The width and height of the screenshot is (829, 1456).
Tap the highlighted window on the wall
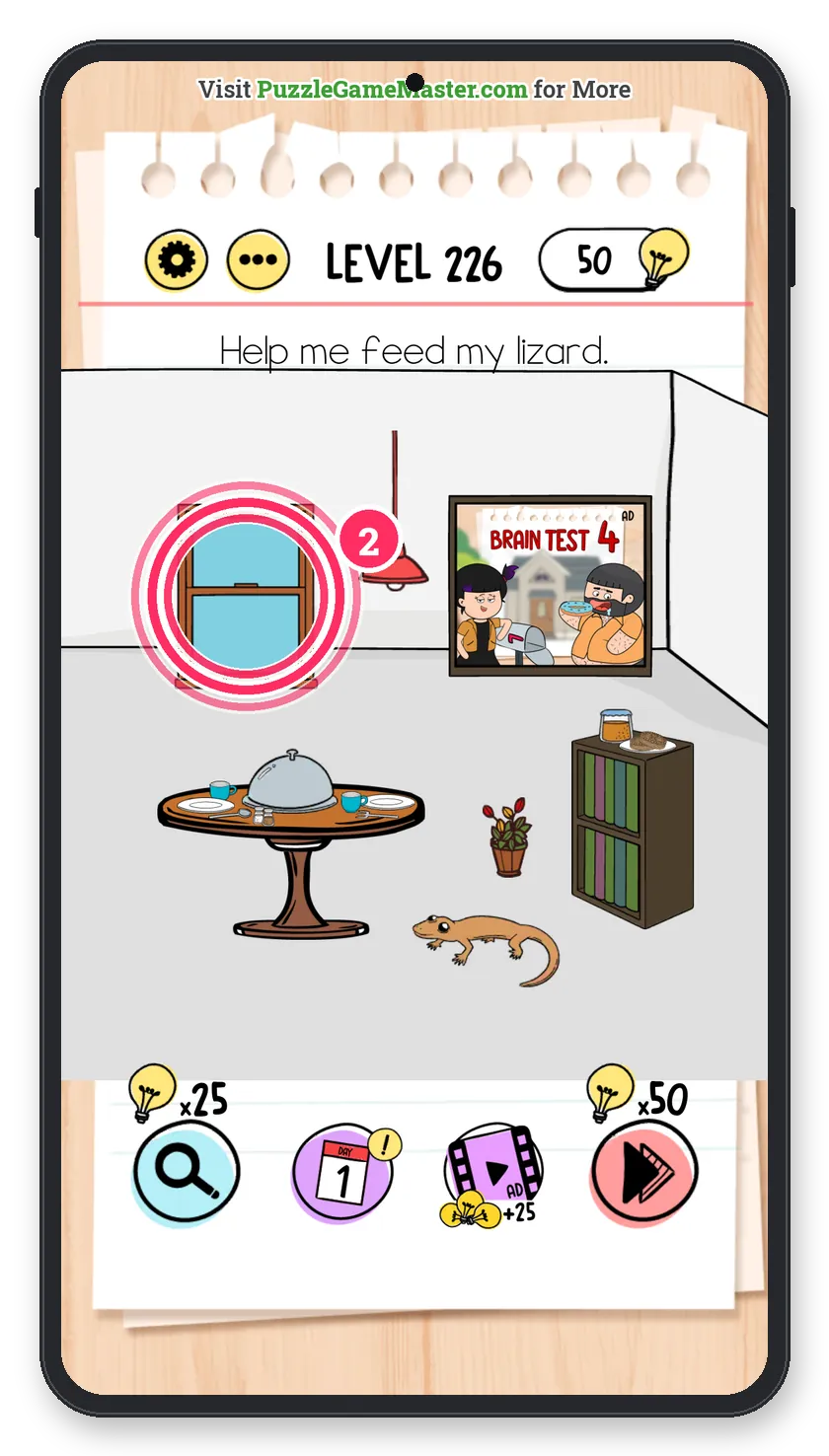[x=245, y=597]
